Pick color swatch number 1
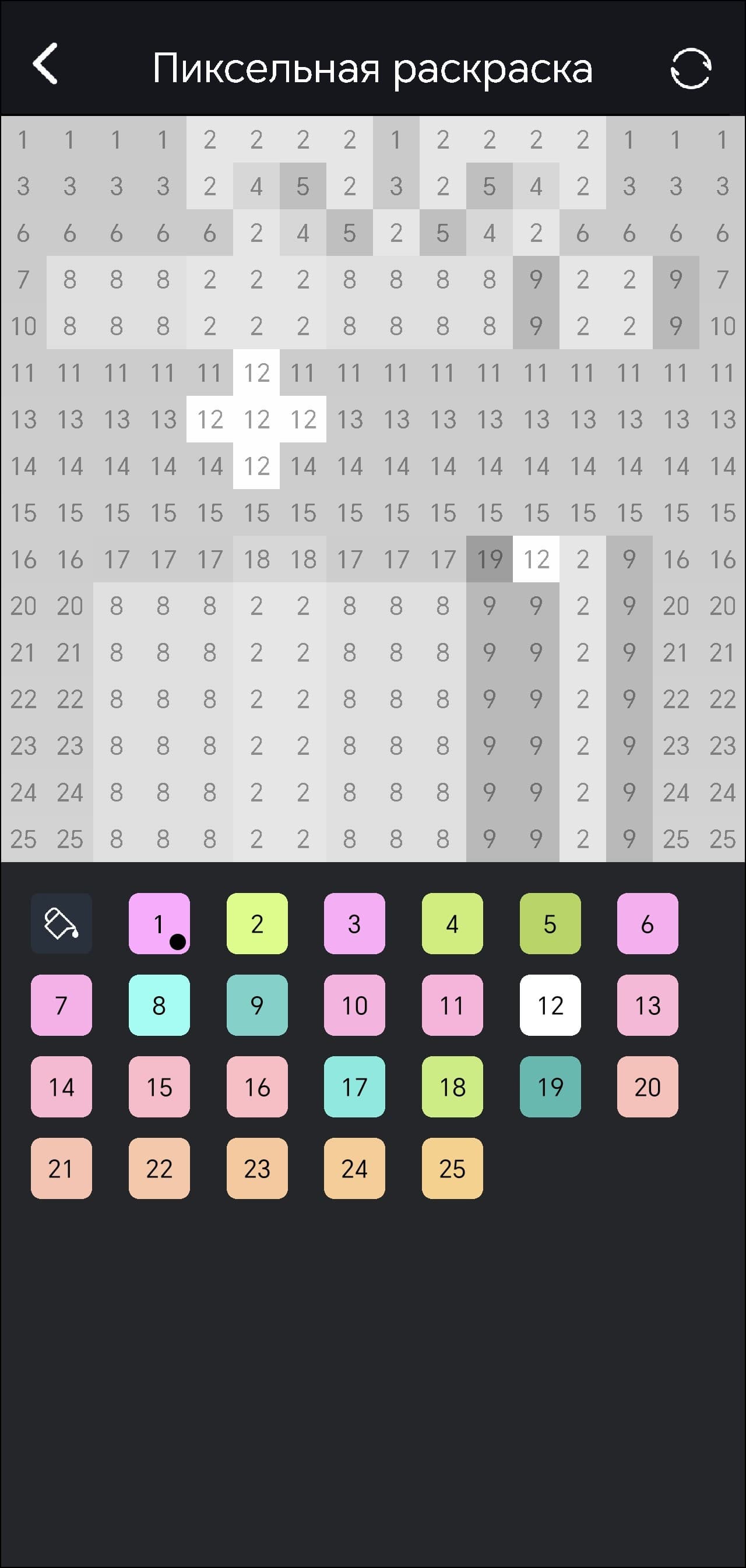The width and height of the screenshot is (746, 1568). click(160, 923)
